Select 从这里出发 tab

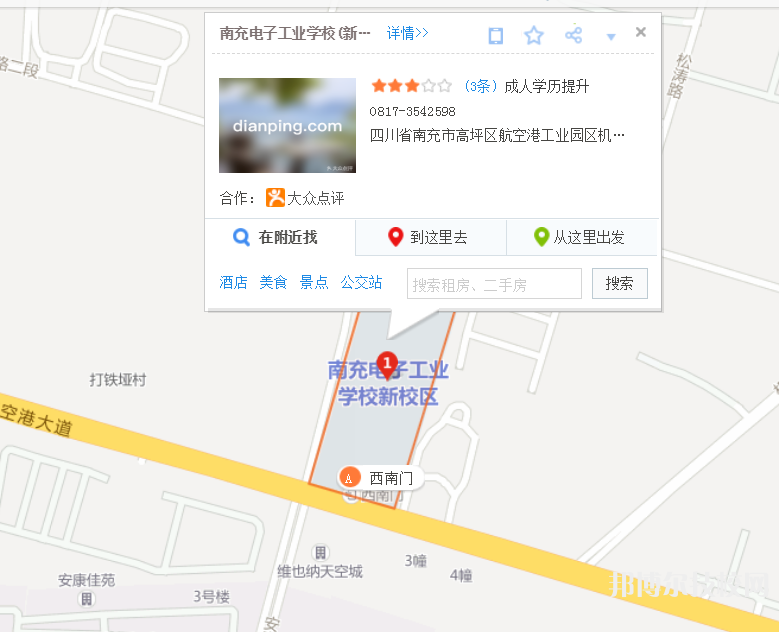[x=581, y=237]
